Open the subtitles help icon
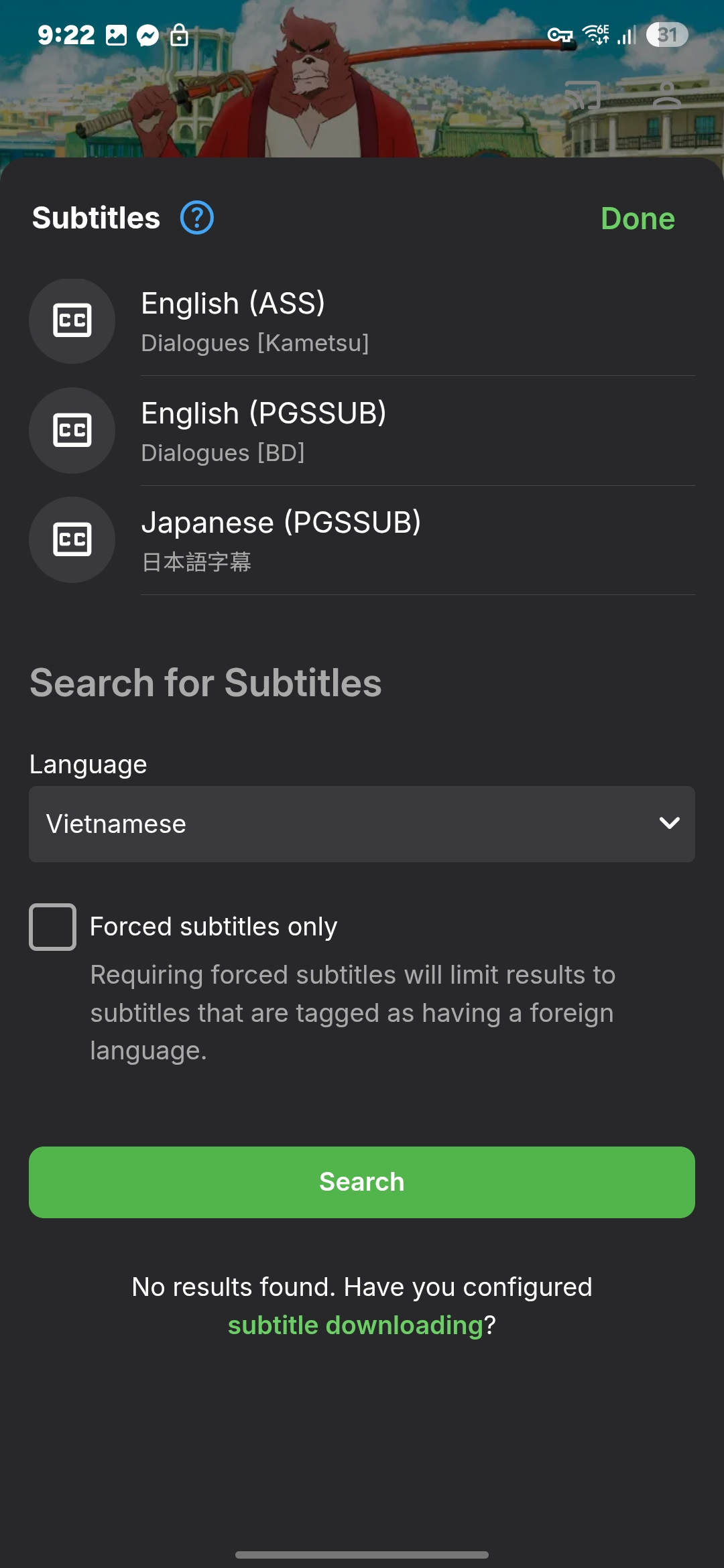724x1568 pixels. pos(197,218)
